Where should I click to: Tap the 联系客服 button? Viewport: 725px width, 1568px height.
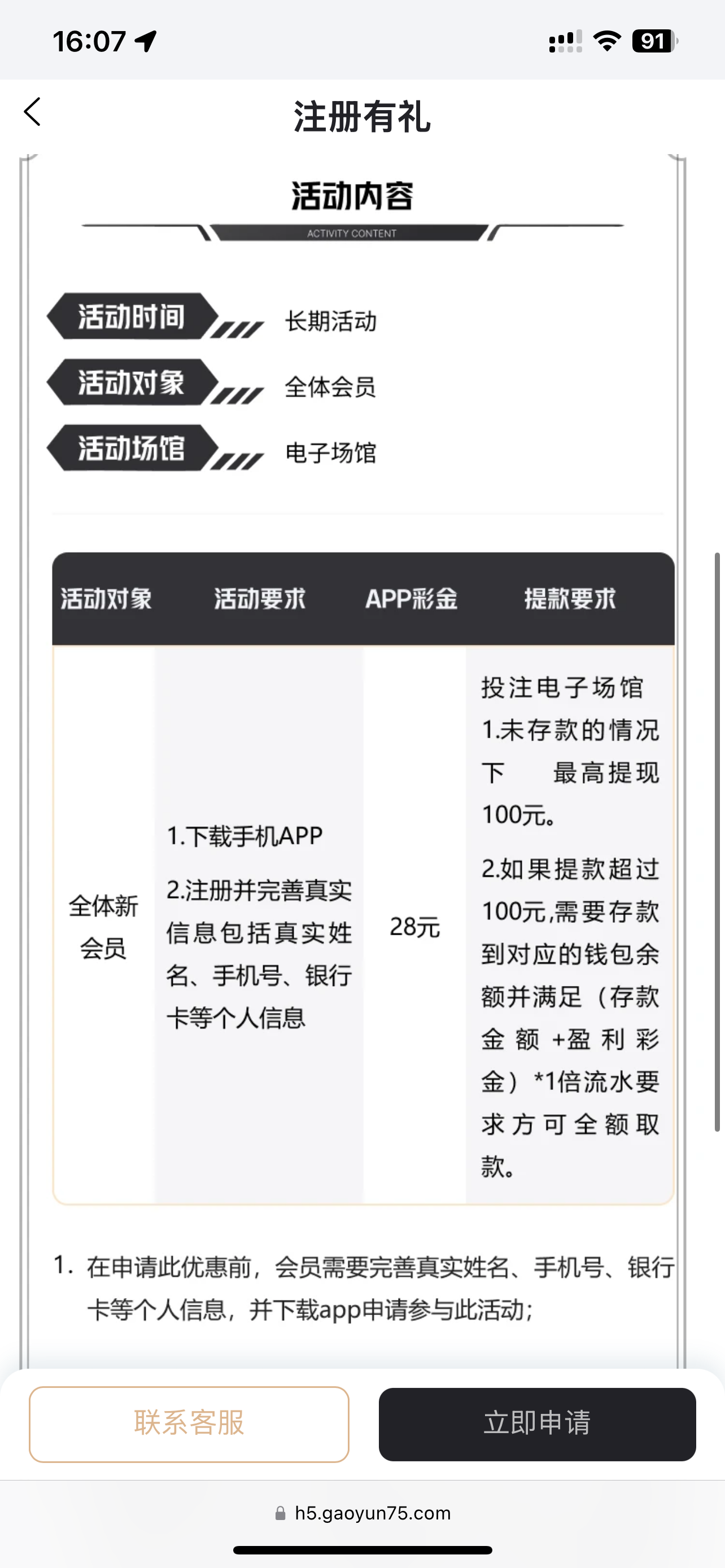coord(189,1424)
